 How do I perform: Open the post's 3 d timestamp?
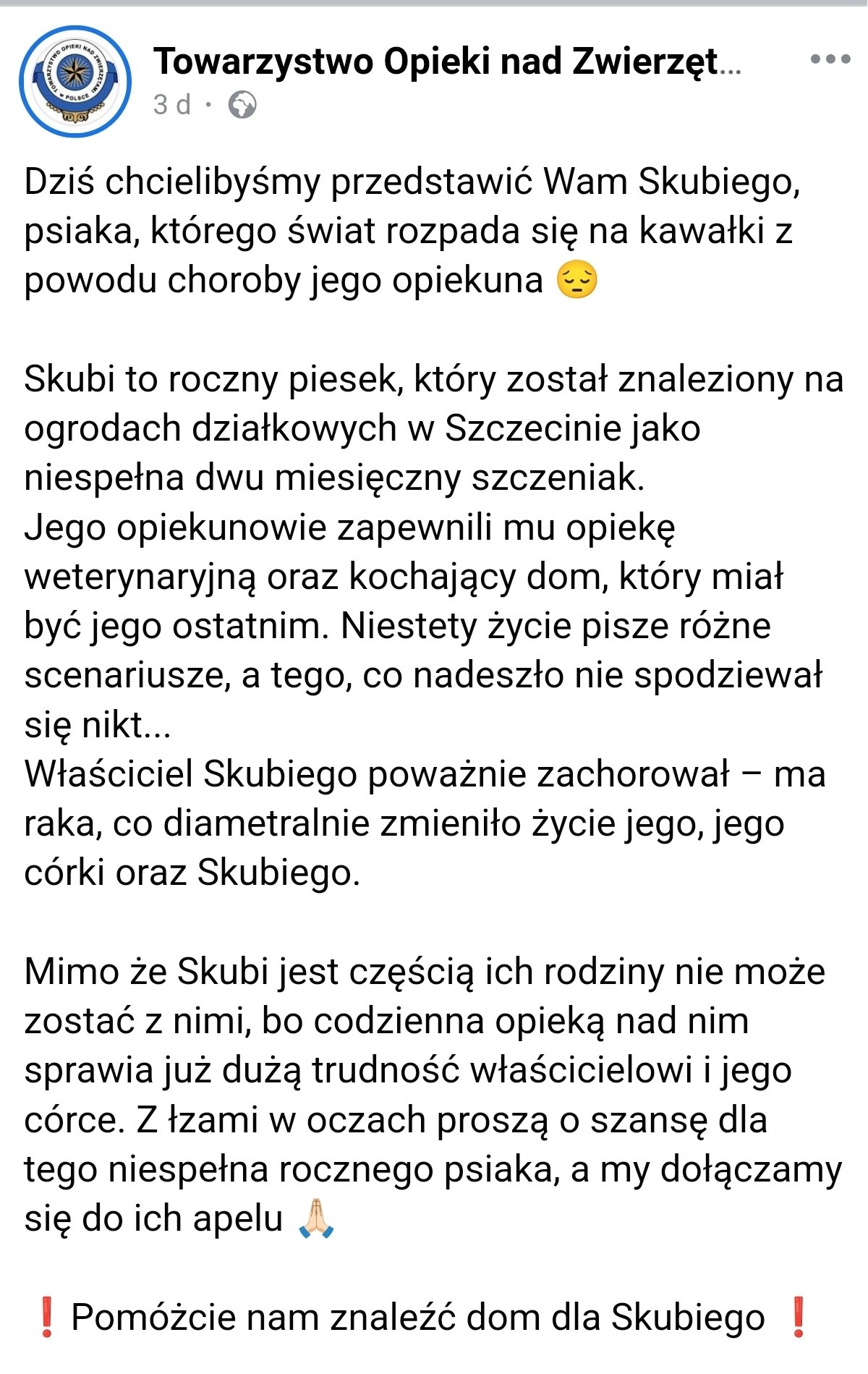pyautogui.click(x=172, y=106)
